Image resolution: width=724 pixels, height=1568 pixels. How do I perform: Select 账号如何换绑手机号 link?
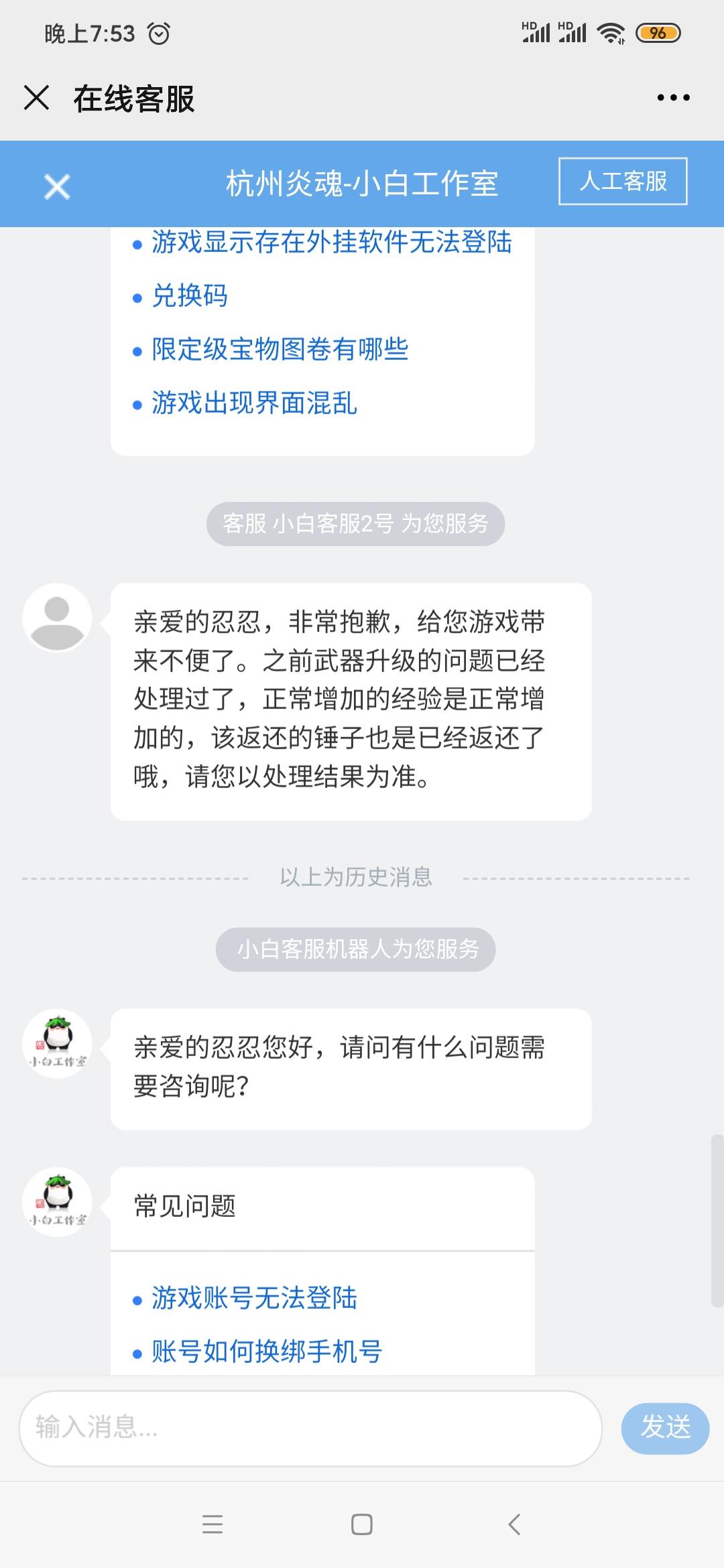tap(267, 1352)
